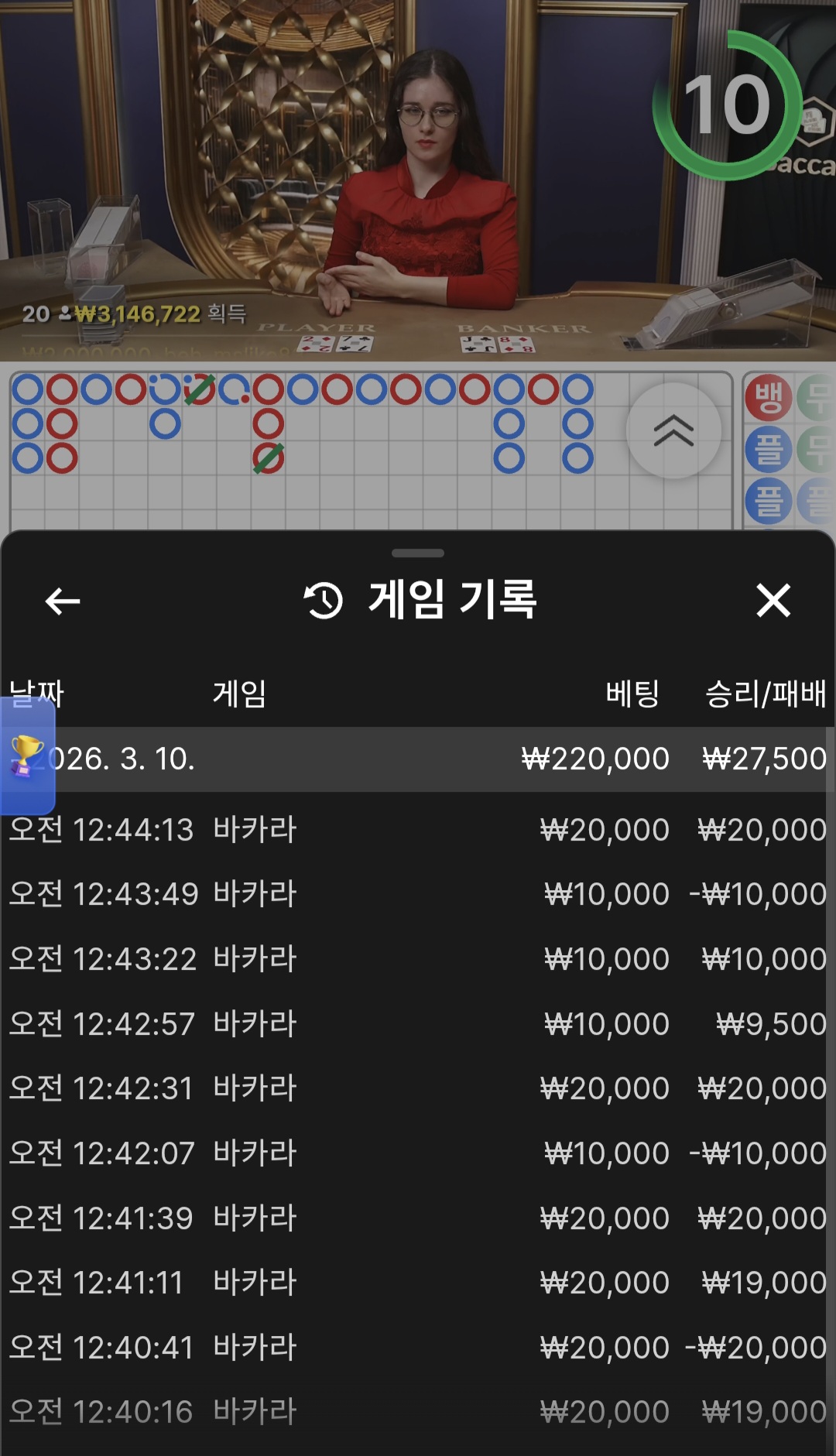The height and width of the screenshot is (1456, 836).
Task: Select the 12:43:22 baccarat entry
Action: pos(418,959)
